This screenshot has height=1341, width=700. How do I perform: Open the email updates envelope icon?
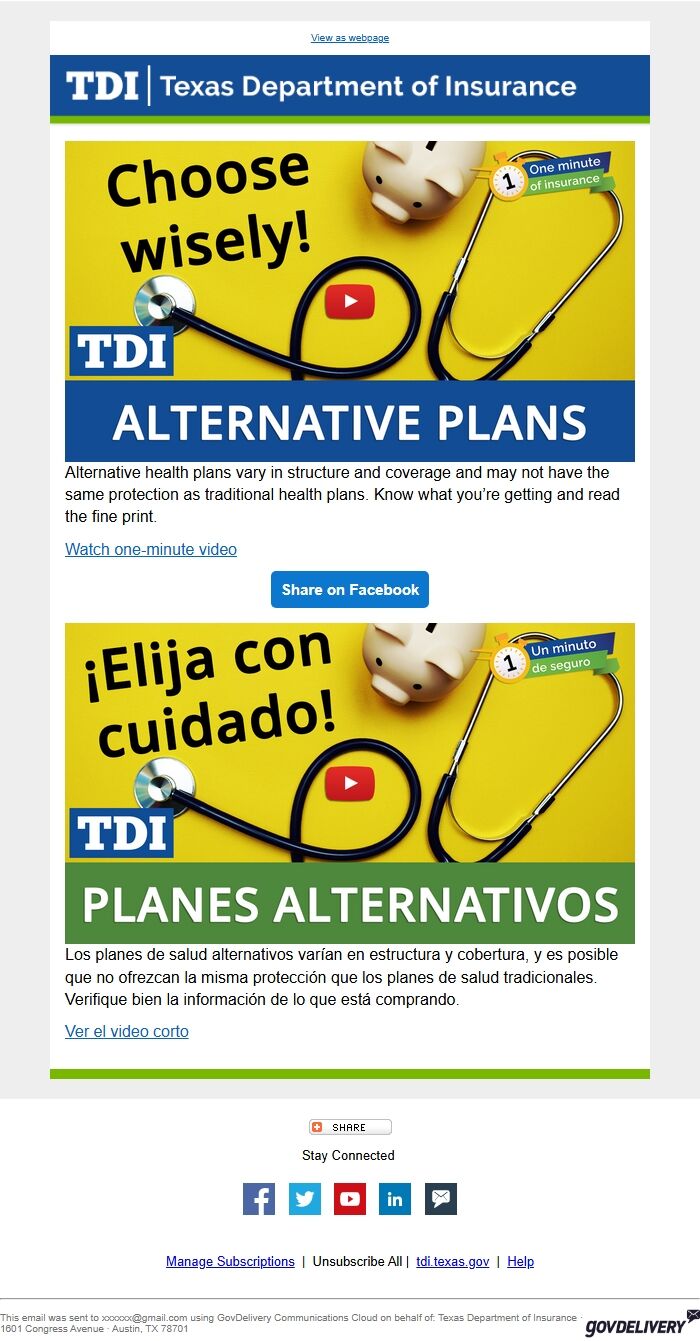[441, 1199]
